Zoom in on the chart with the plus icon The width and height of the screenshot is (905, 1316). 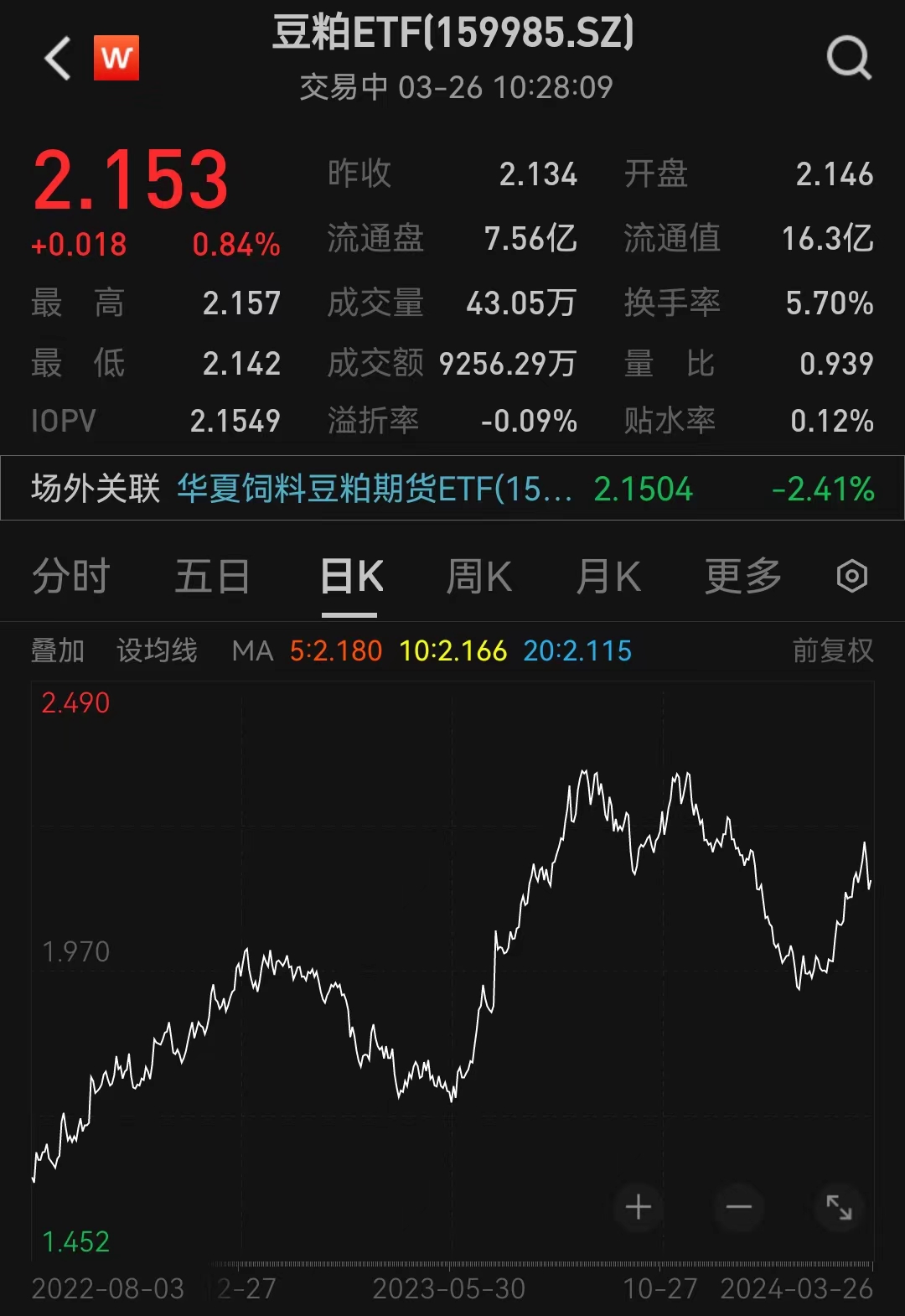pos(637,1207)
